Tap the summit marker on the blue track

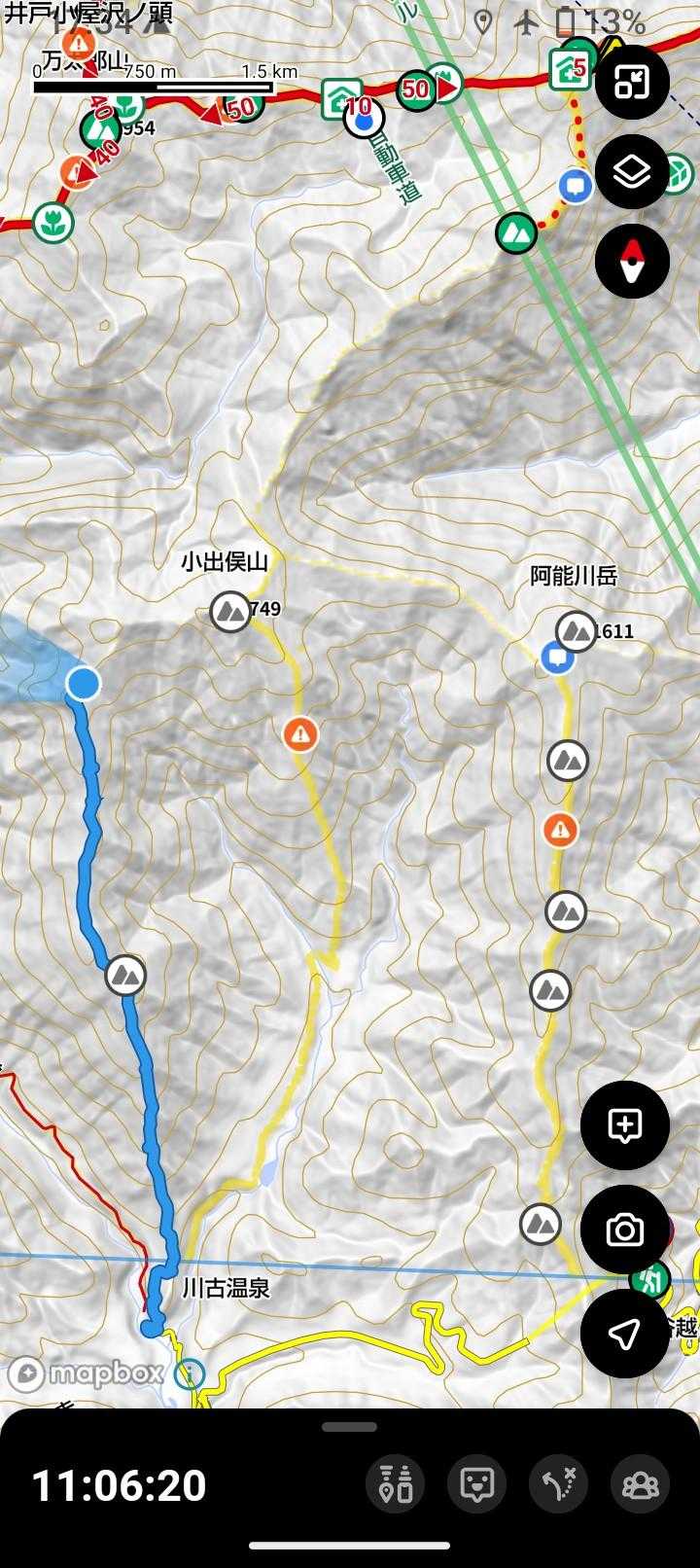[125, 975]
